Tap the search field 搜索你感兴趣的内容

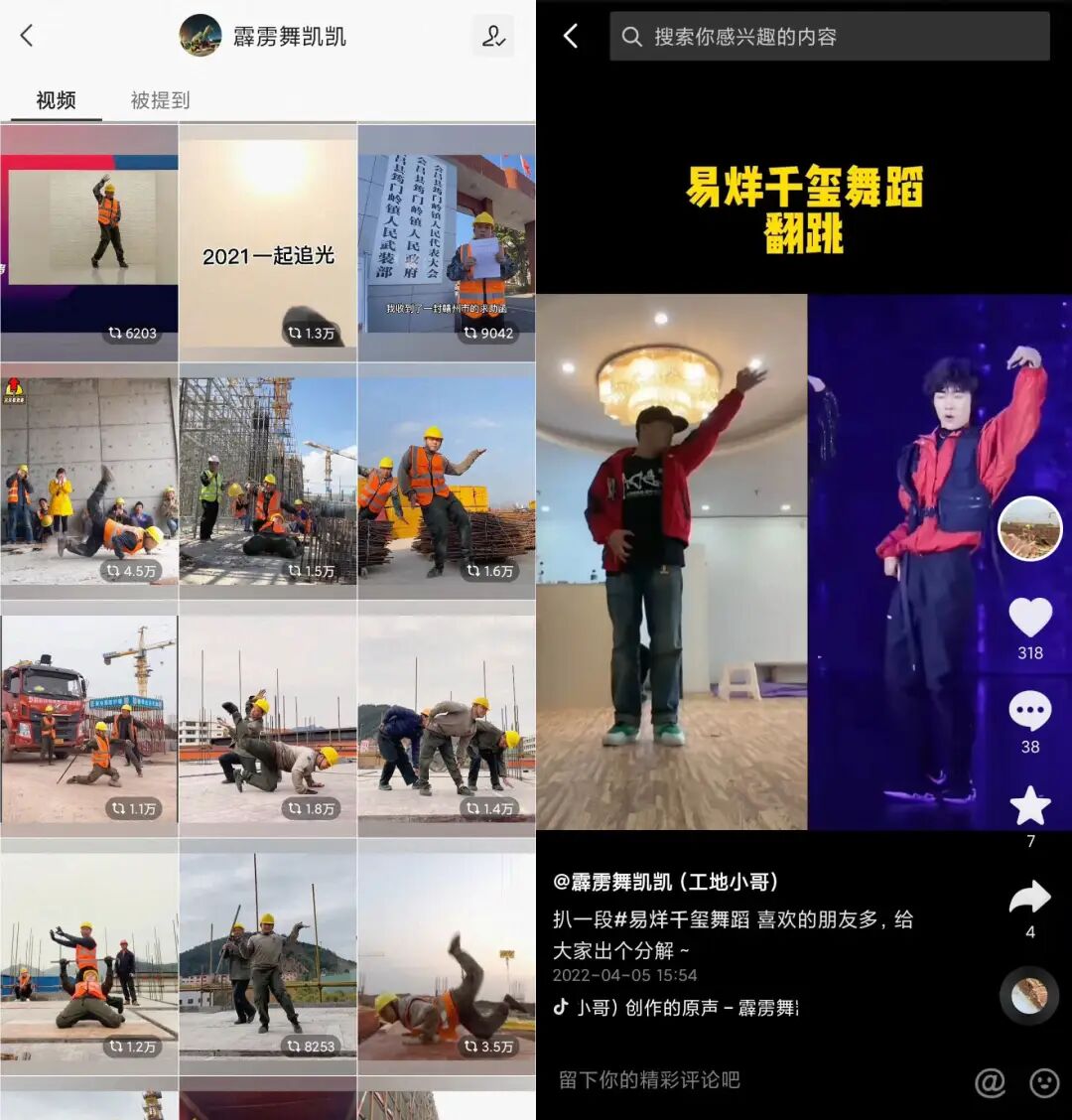click(829, 37)
